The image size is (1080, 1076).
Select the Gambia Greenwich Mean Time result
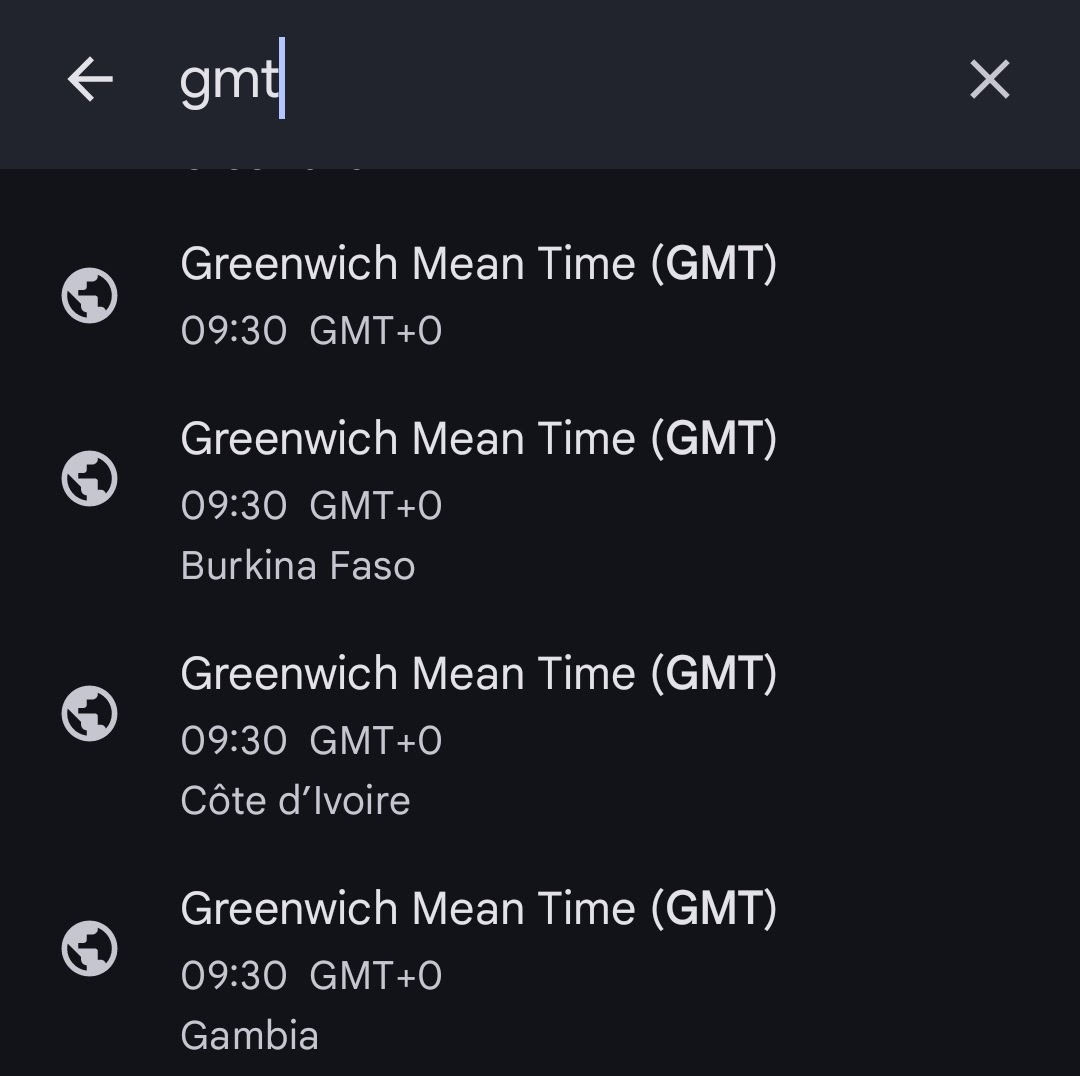[x=478, y=970]
